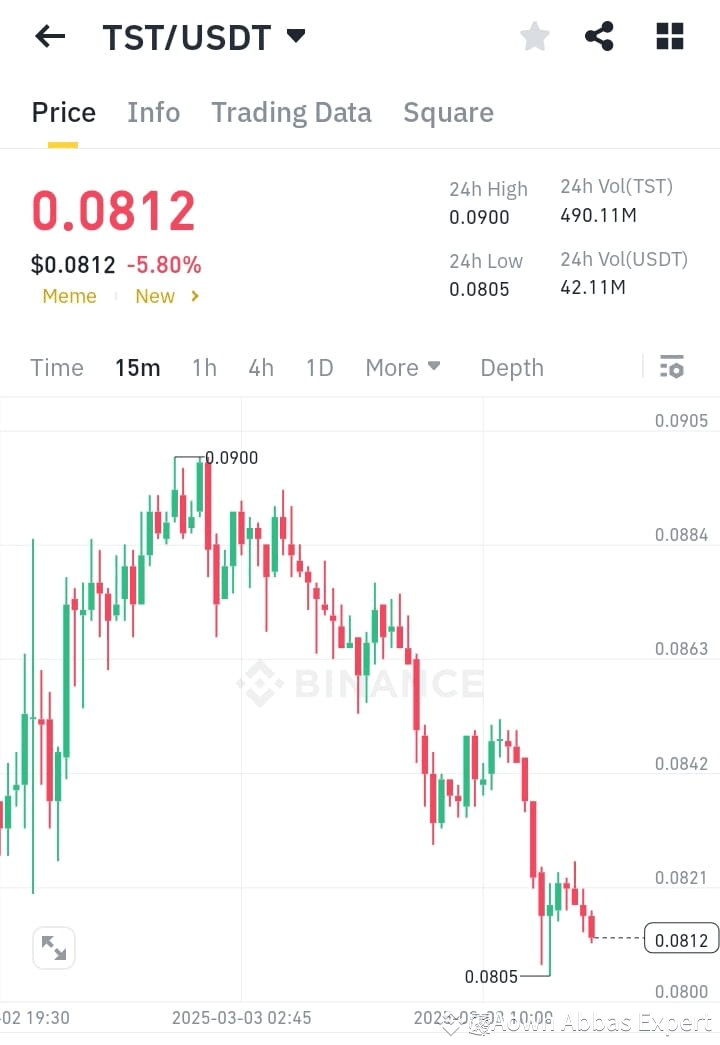The image size is (720, 1045).
Task: Select the Time interval option
Action: (56, 367)
